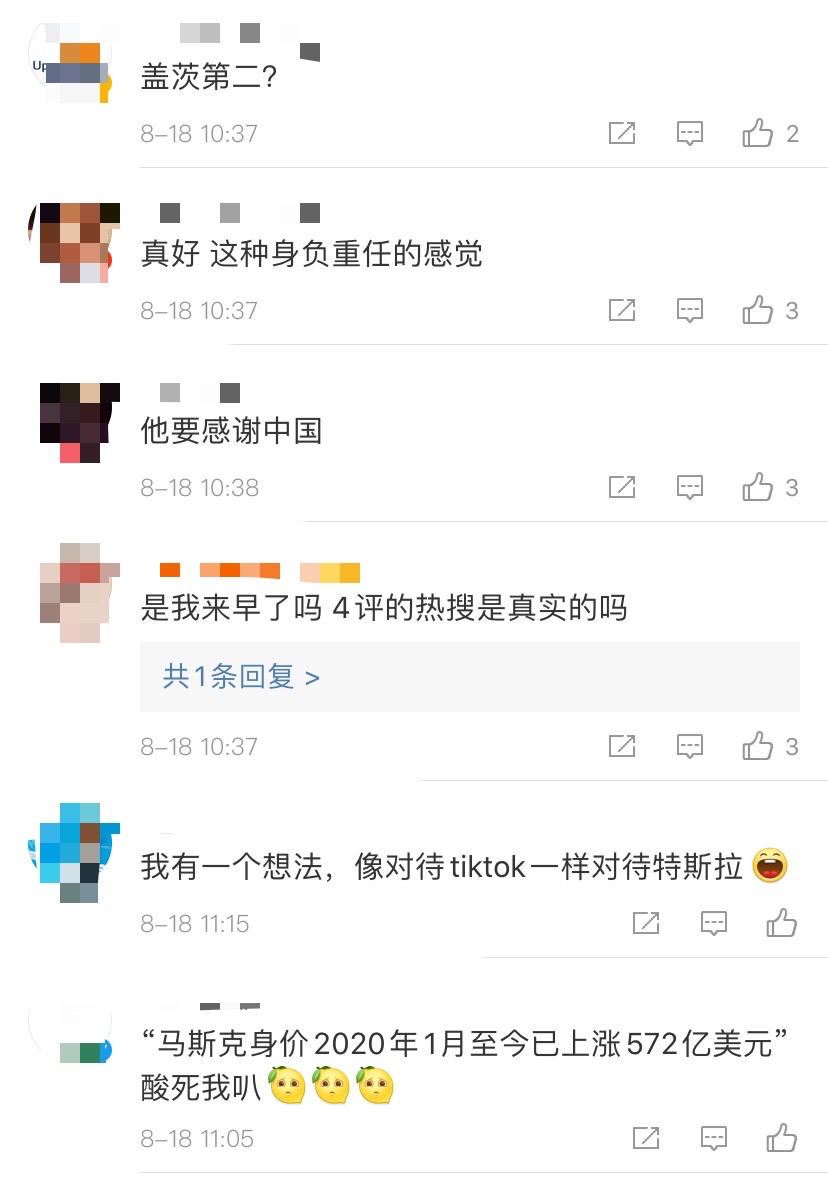Repost the comment "他要感谢中国"
Viewport: 828px width, 1189px height.
pyautogui.click(x=622, y=487)
